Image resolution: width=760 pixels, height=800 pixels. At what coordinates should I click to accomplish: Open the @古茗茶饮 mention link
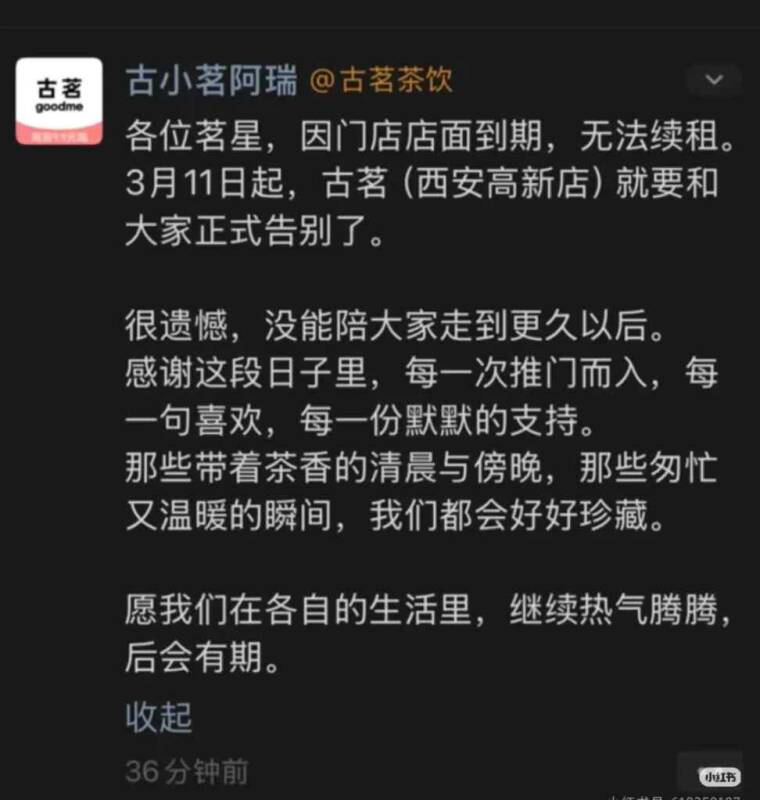coord(381,80)
